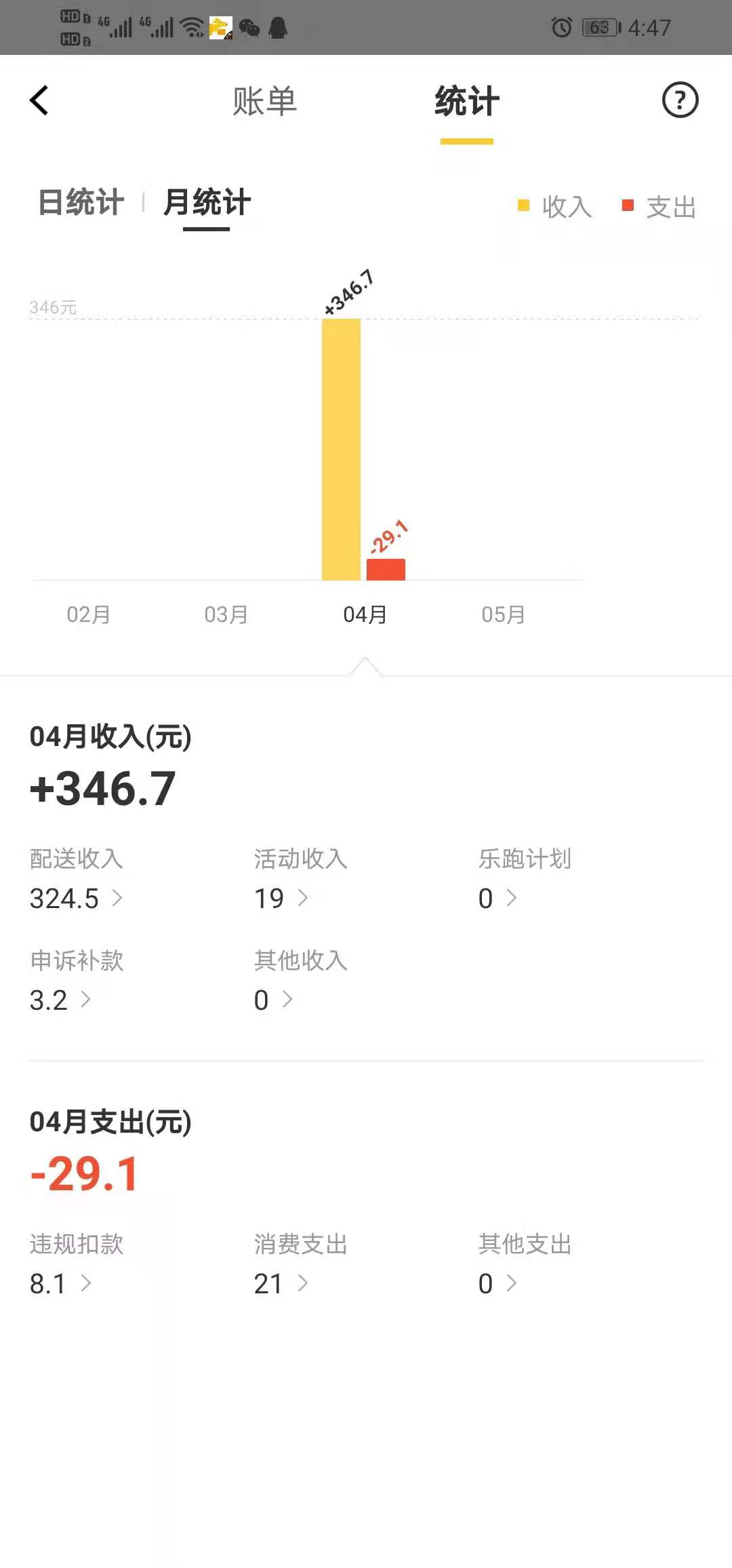The height and width of the screenshot is (1568, 732).
Task: Click the yellow April income bar
Action: (x=341, y=448)
